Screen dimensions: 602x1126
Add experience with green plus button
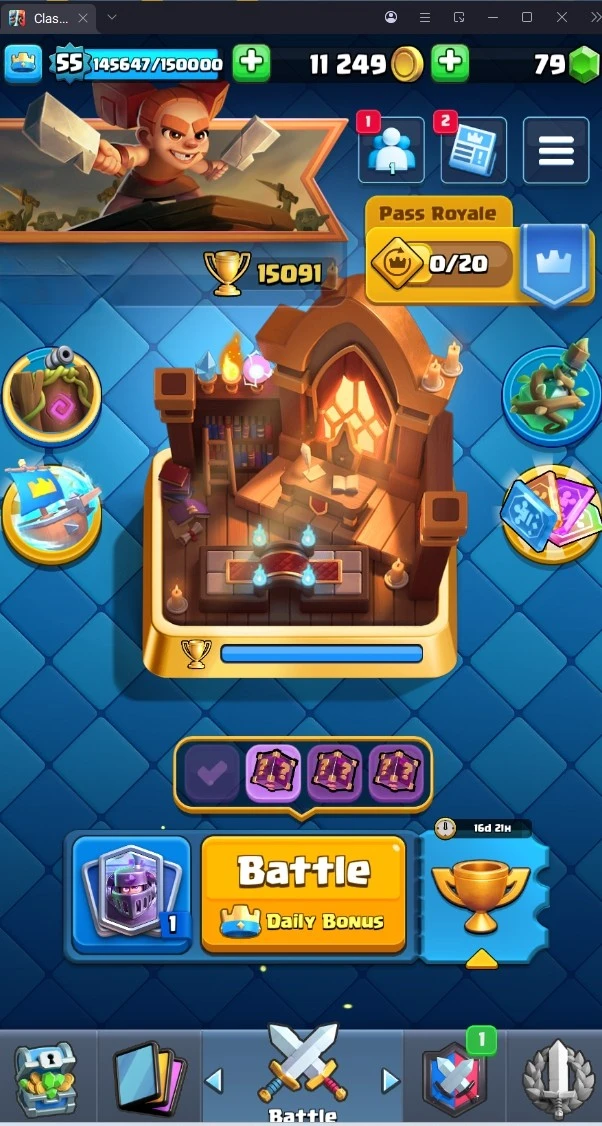251,64
